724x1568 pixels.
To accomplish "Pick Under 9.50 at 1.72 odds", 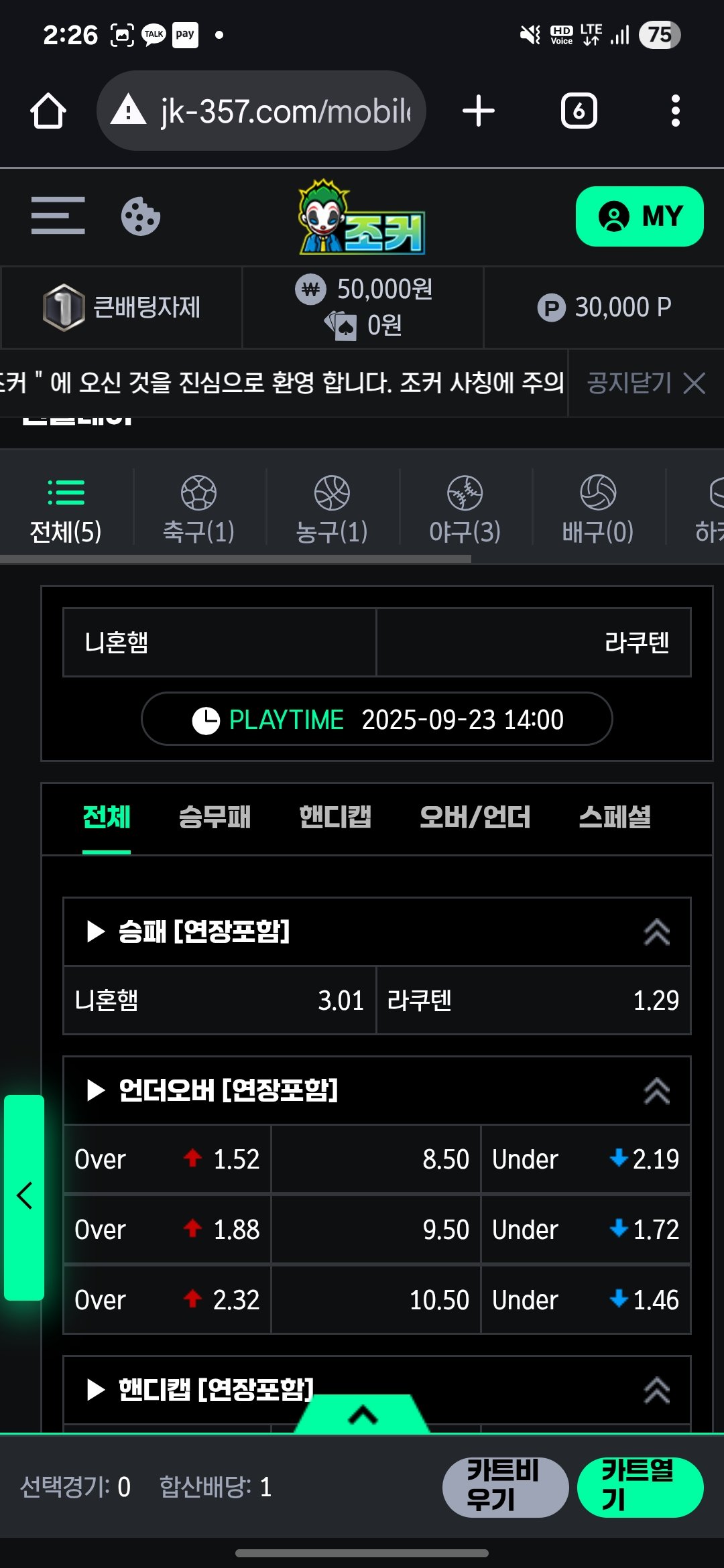I will 585,1230.
